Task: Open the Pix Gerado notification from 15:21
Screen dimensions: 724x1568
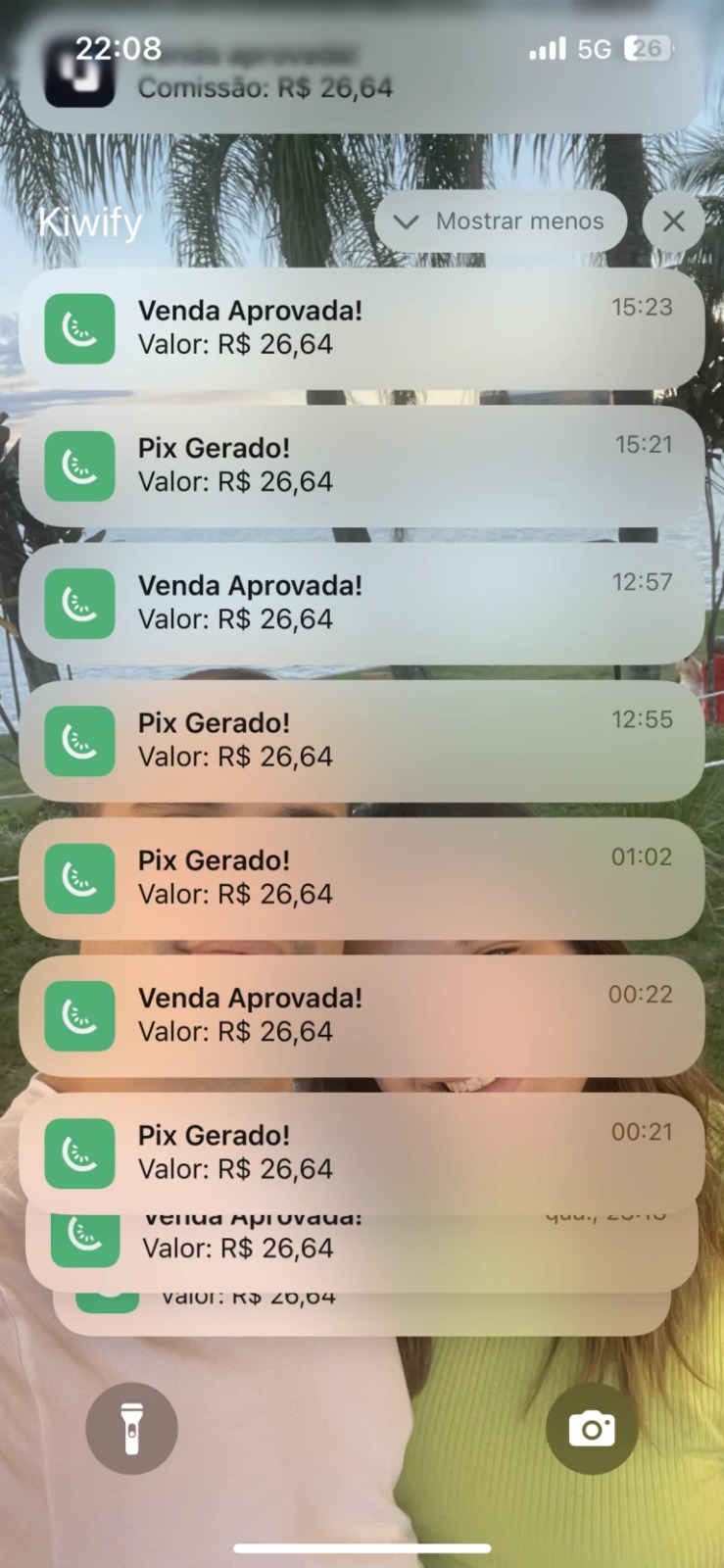Action: pos(362,465)
